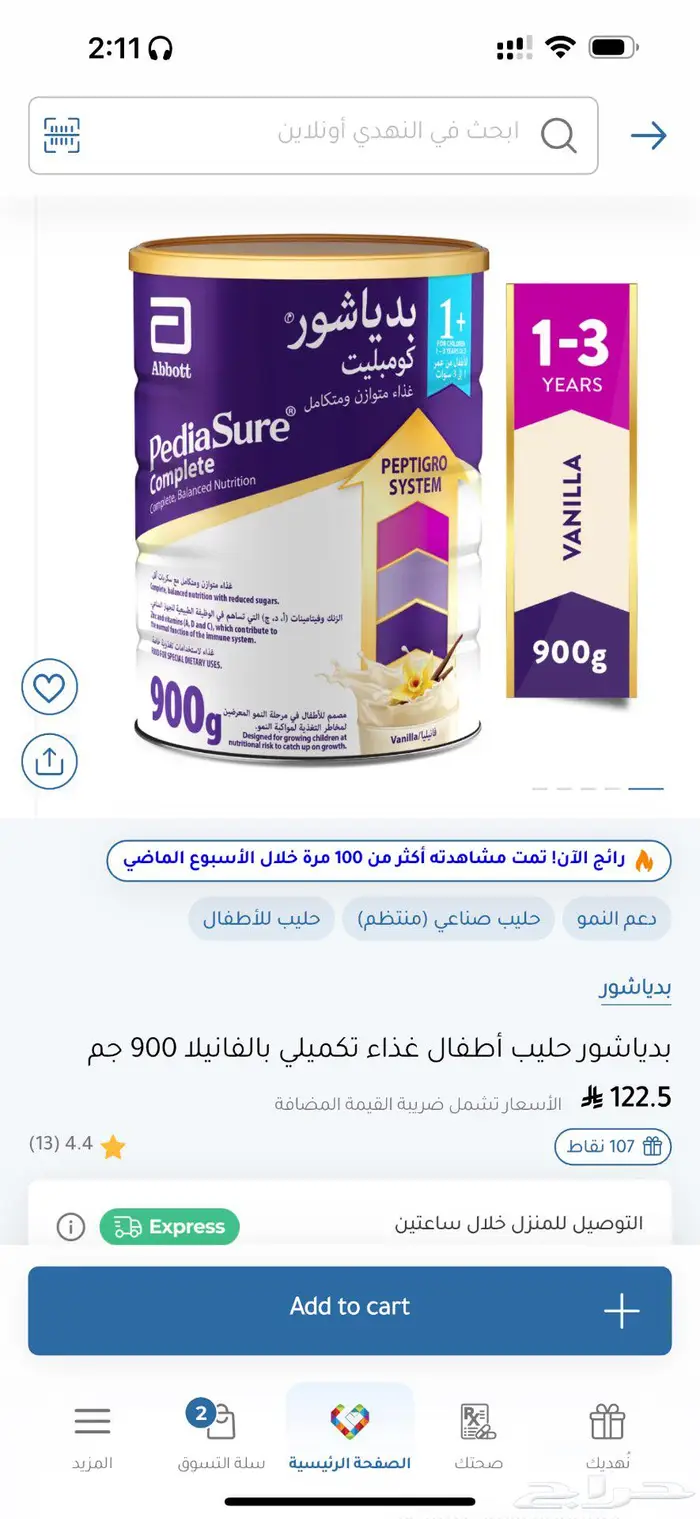Select the حليب صناعي (منتظم) chip

coord(448,918)
